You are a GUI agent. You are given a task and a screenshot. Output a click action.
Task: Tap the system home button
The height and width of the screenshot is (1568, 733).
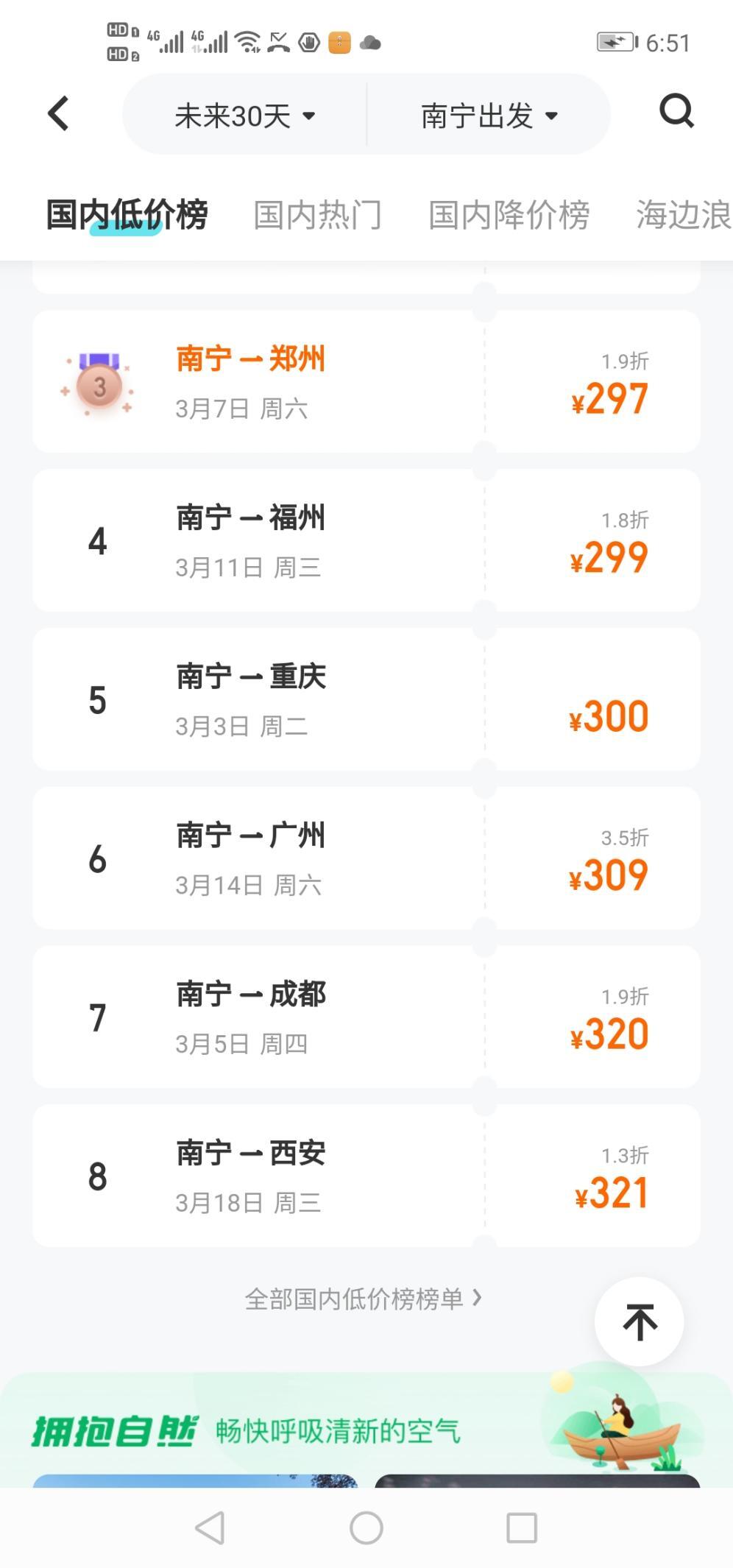366,1528
